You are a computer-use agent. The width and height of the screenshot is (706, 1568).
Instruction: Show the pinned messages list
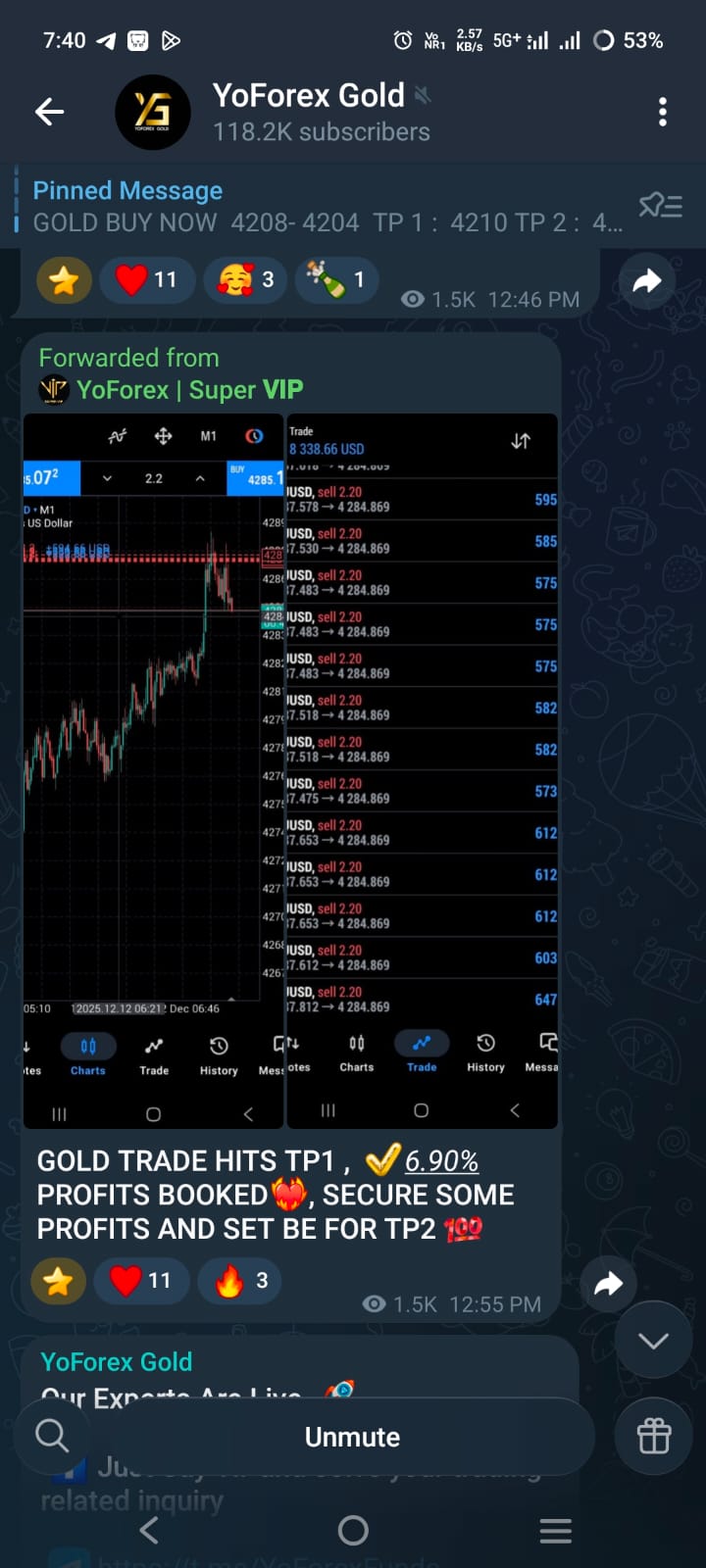click(660, 205)
